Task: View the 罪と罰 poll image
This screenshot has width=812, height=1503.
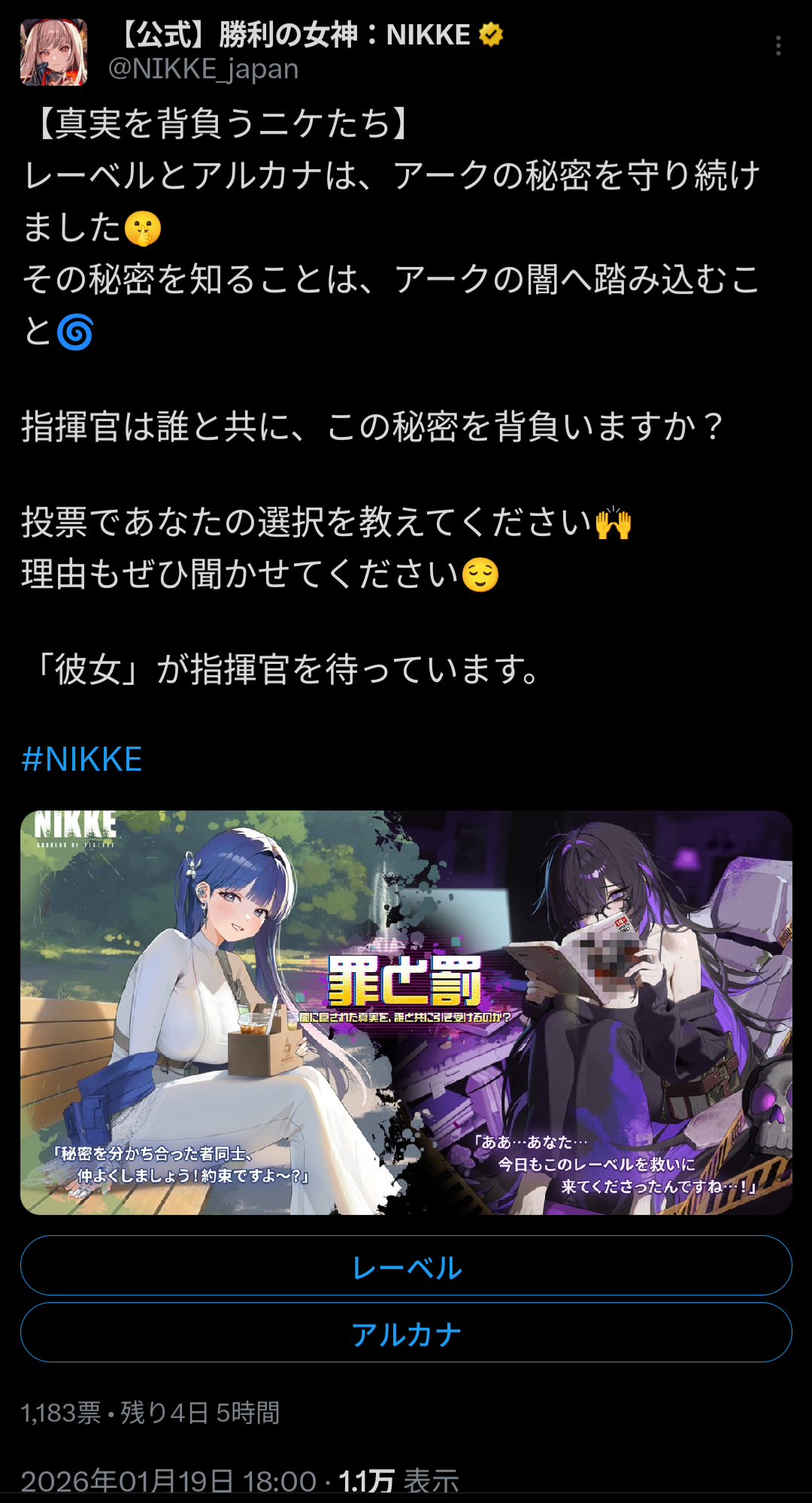Action: tap(406, 1012)
